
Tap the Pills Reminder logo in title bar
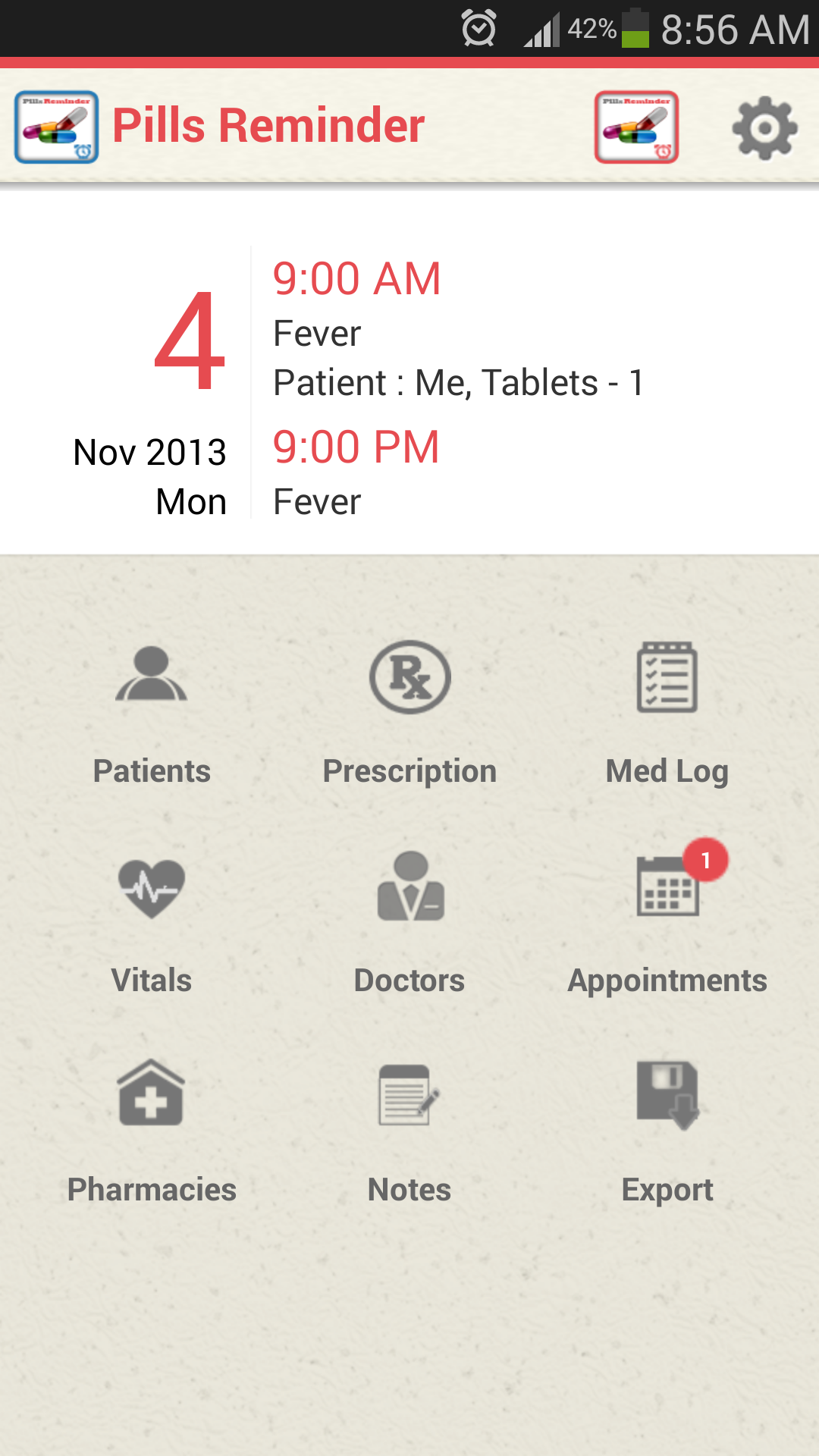pos(55,126)
